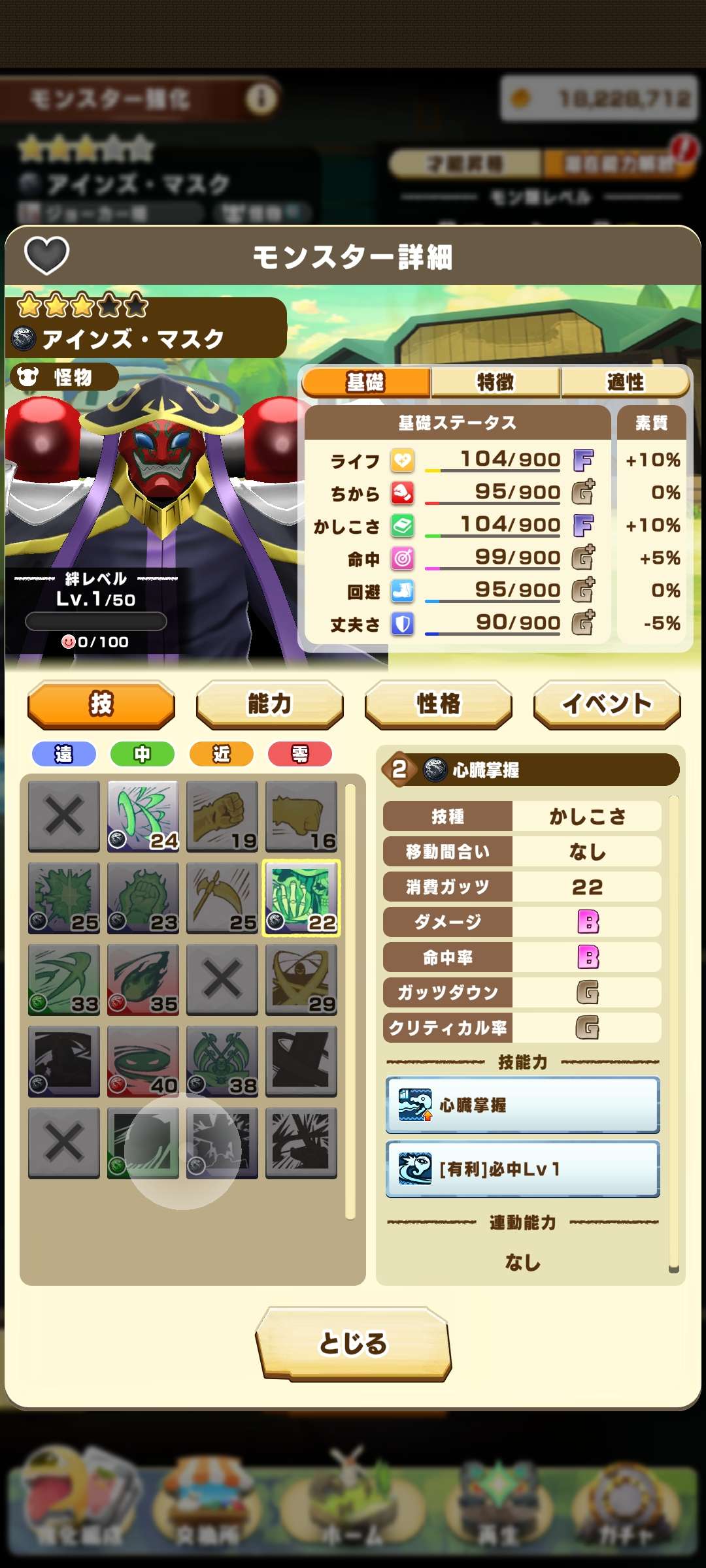Select the skill tile costing 33
The image size is (706, 1568).
click(64, 979)
